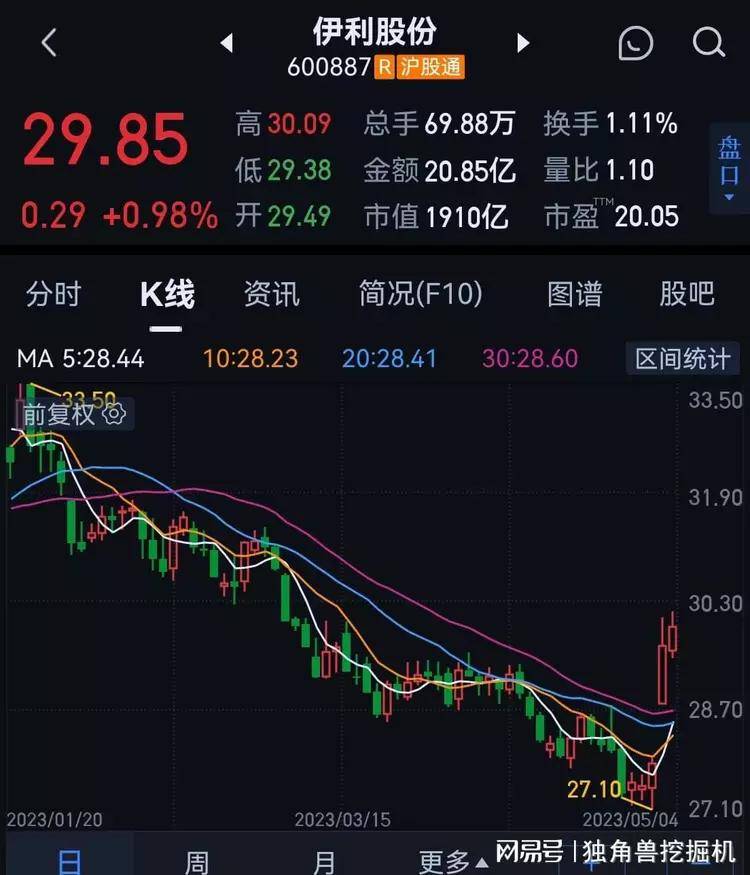750x875 pixels.
Task: Open the message bubble icon
Action: point(635,43)
